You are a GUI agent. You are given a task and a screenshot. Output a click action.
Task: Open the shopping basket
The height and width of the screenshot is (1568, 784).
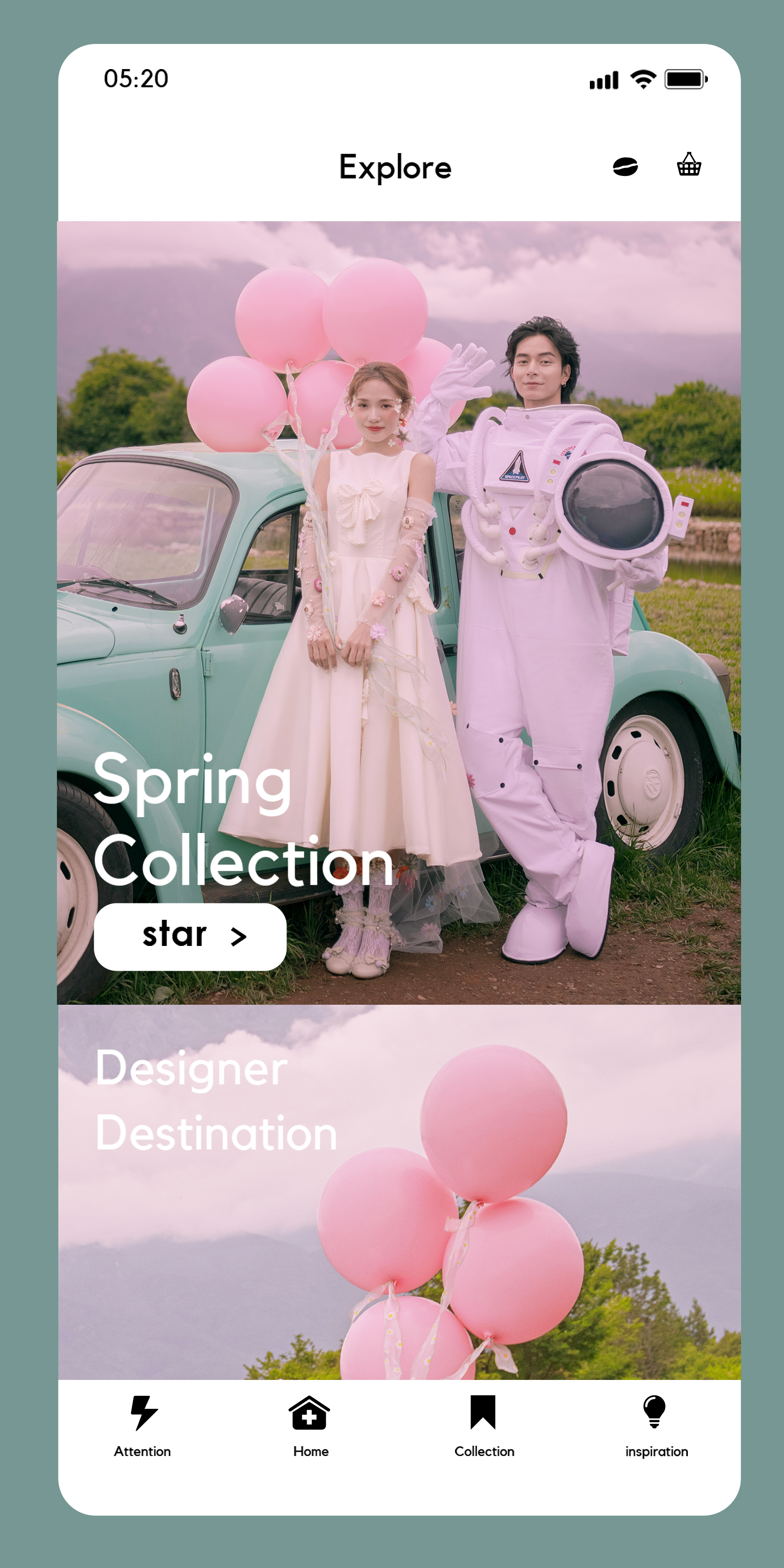point(689,164)
